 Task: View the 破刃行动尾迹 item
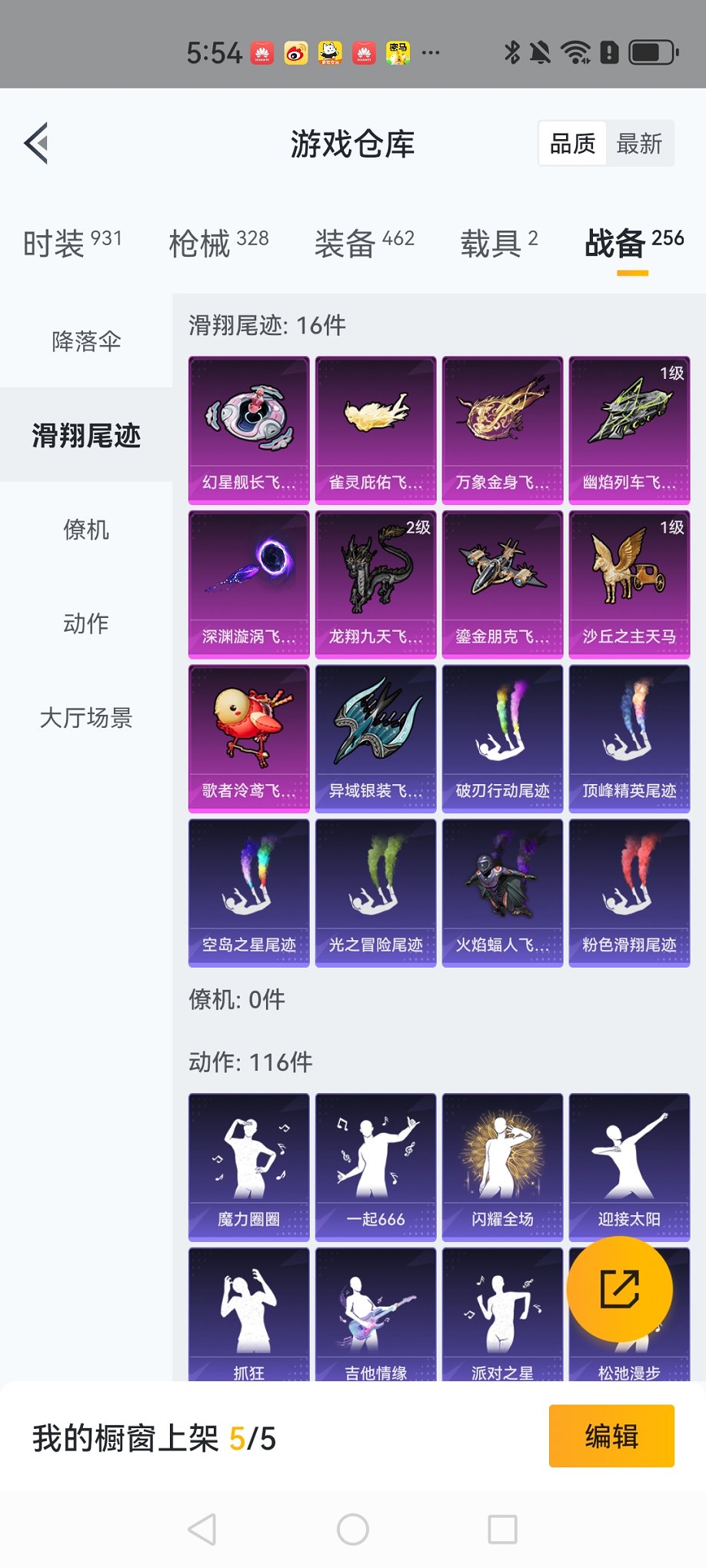pos(503,739)
